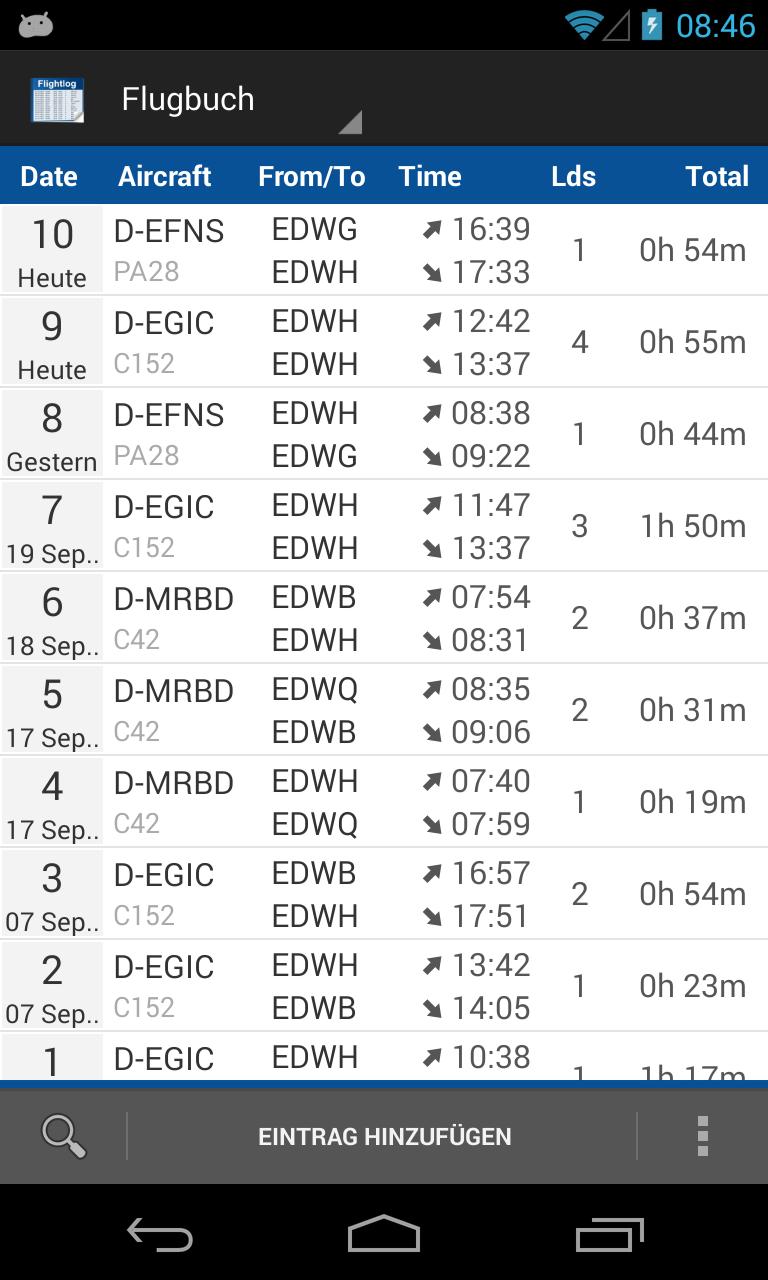Open flight 4 EDWH to EDWQ

click(x=384, y=802)
